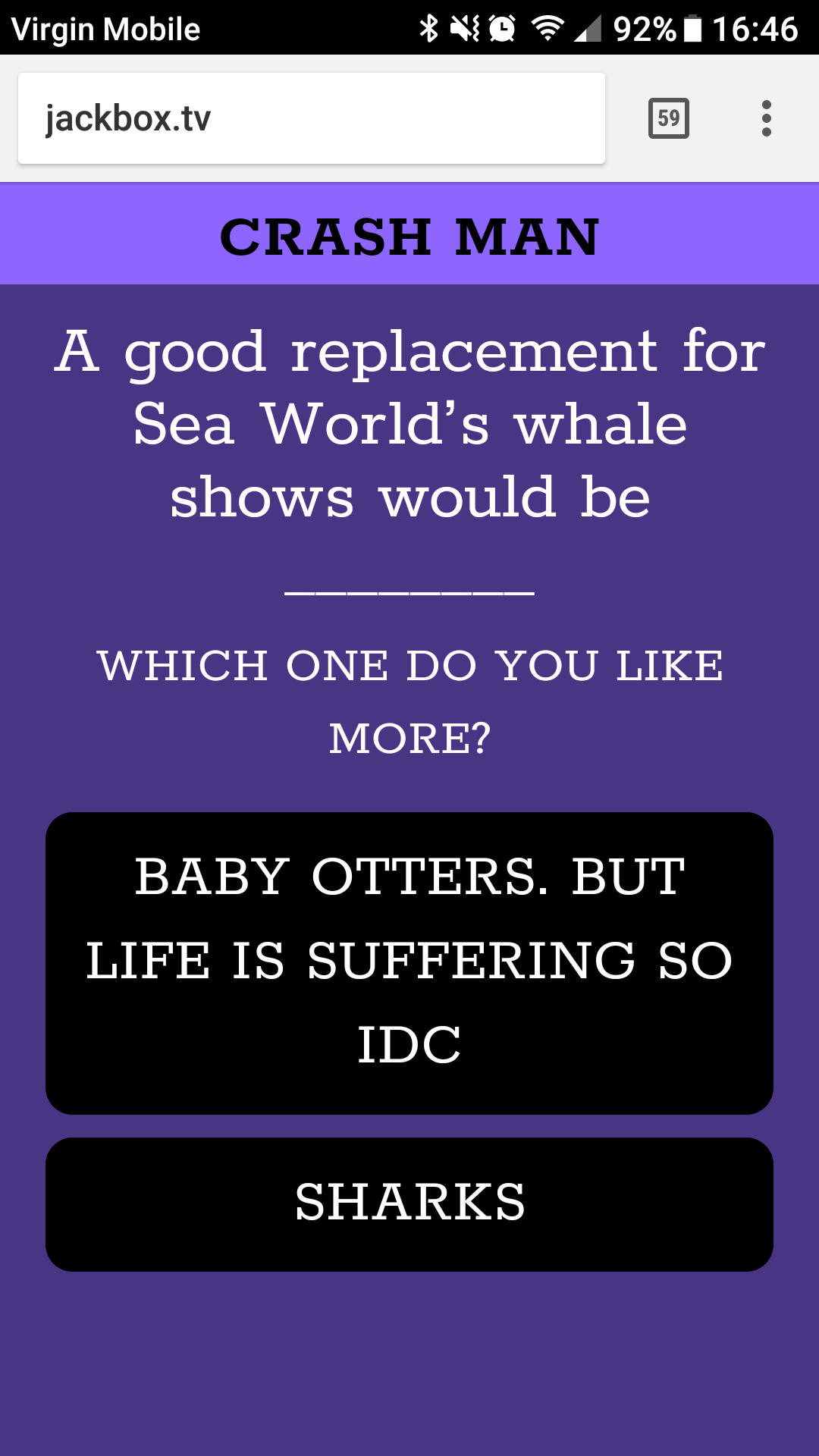Open the tab switcher showing 59 tabs
This screenshot has height=1456, width=819.
coord(668,118)
